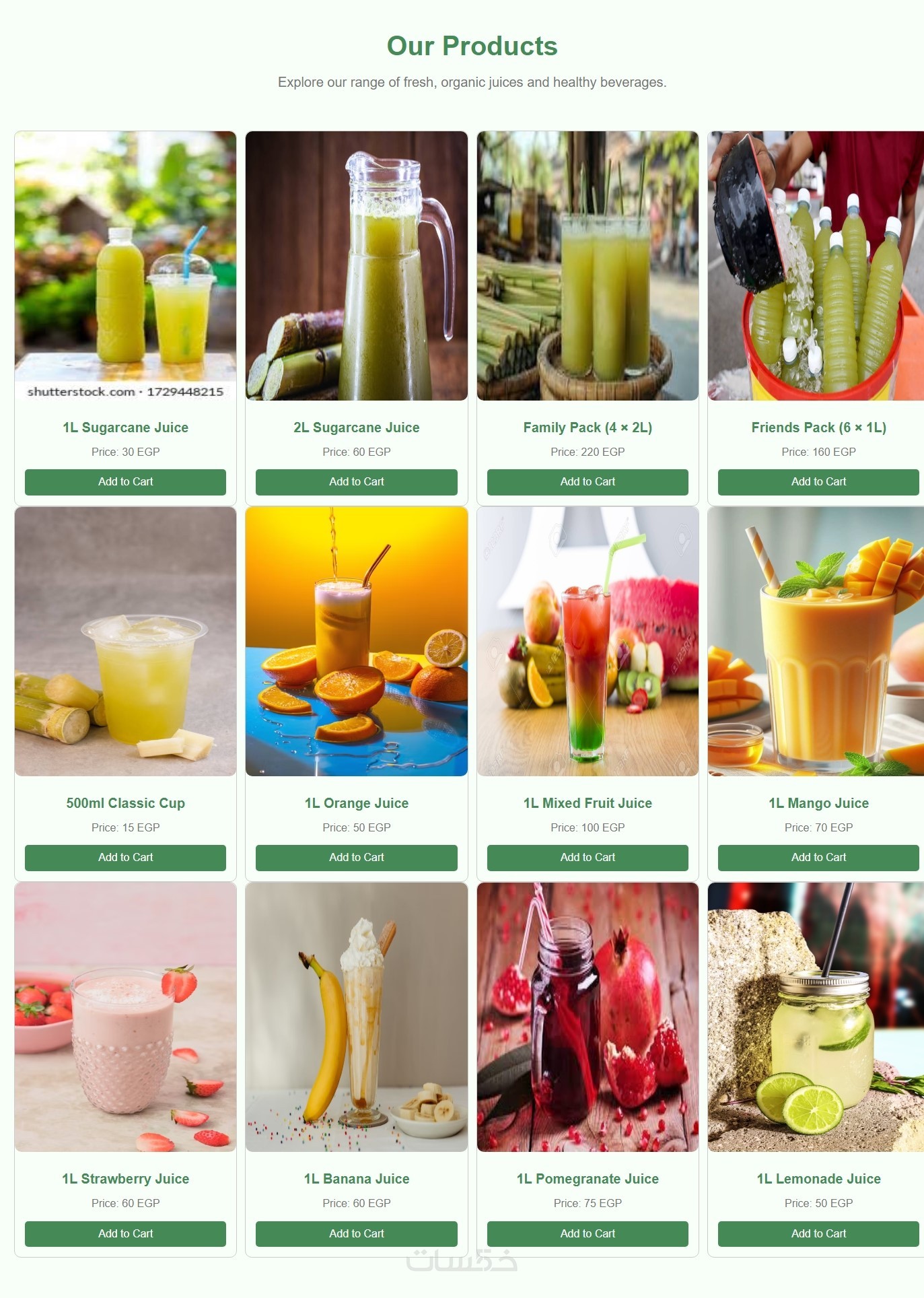Add Friends Pack (6 × 1L) to cart
This screenshot has width=924, height=1298.
(818, 482)
